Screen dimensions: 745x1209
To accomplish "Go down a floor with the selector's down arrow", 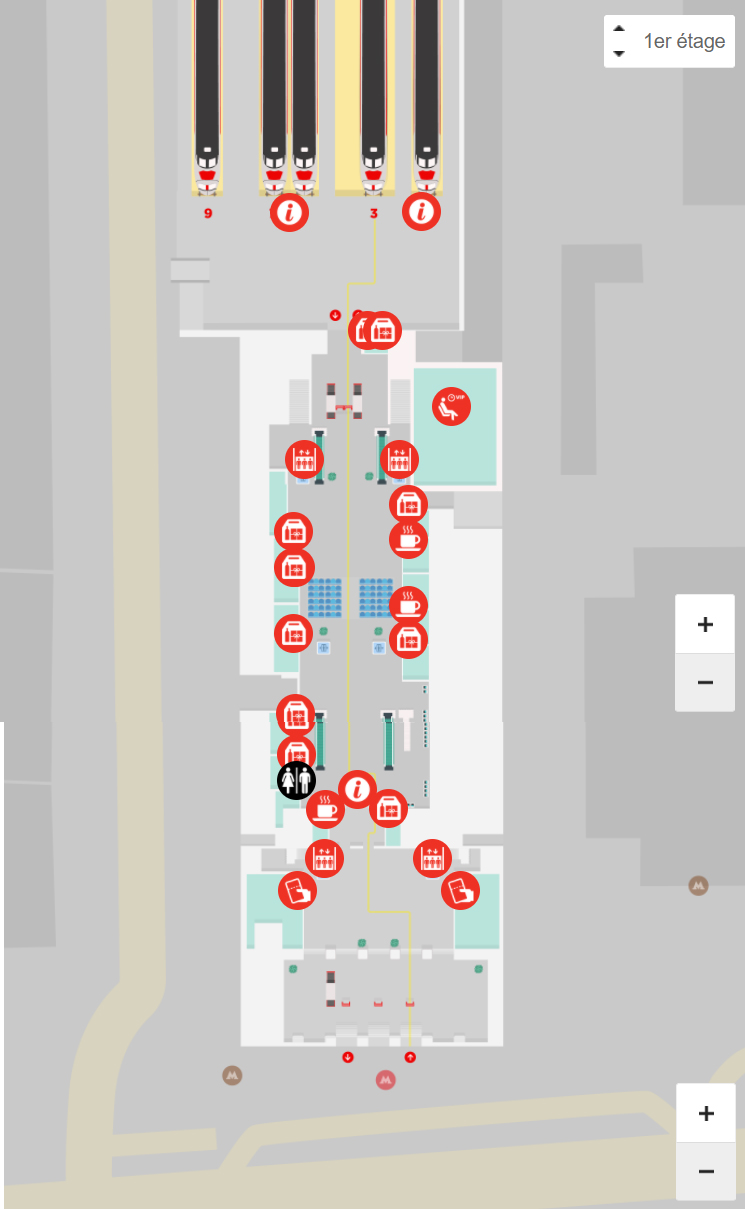I will (x=619, y=53).
